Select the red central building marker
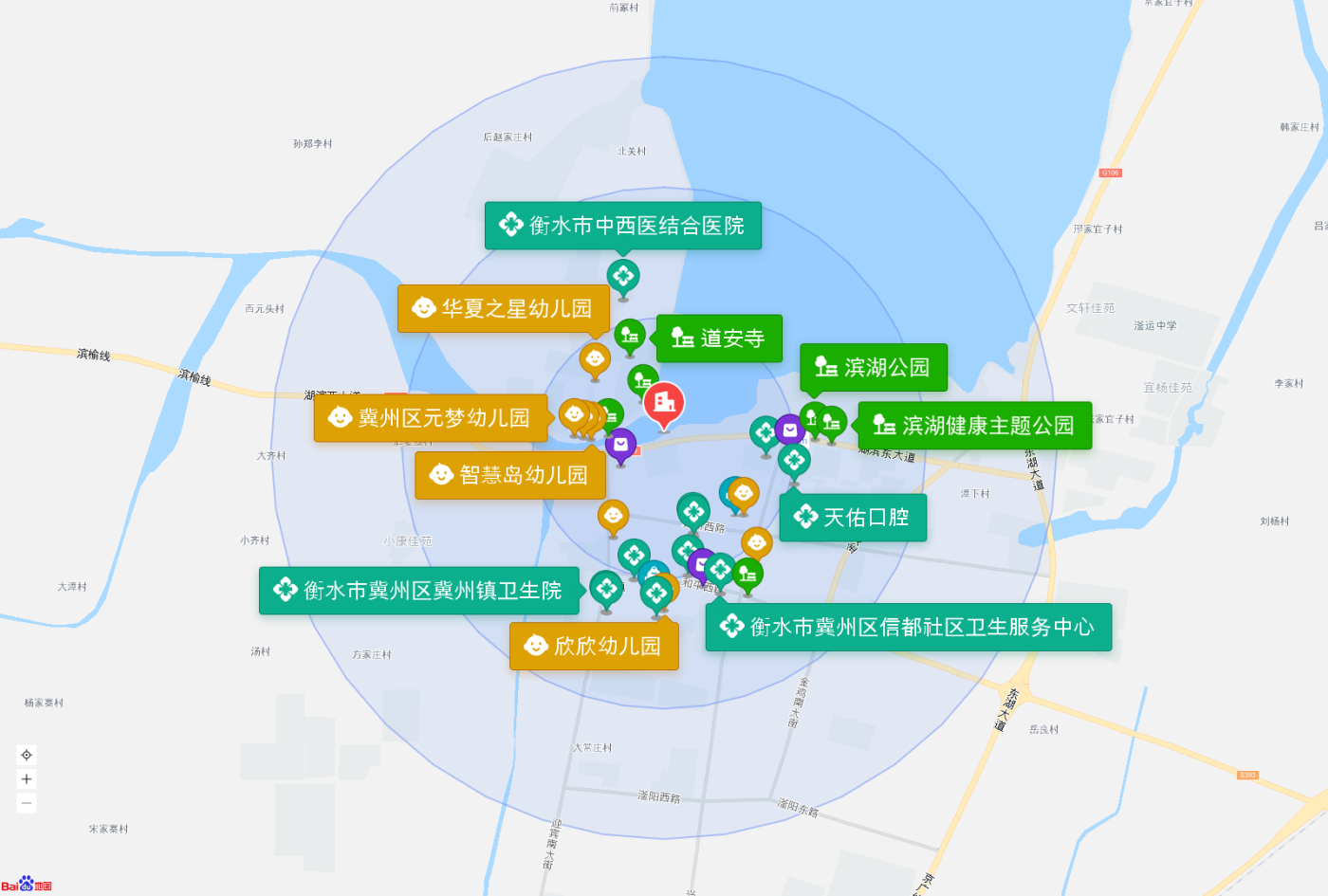Screen dimensions: 1328x896 (664, 403)
